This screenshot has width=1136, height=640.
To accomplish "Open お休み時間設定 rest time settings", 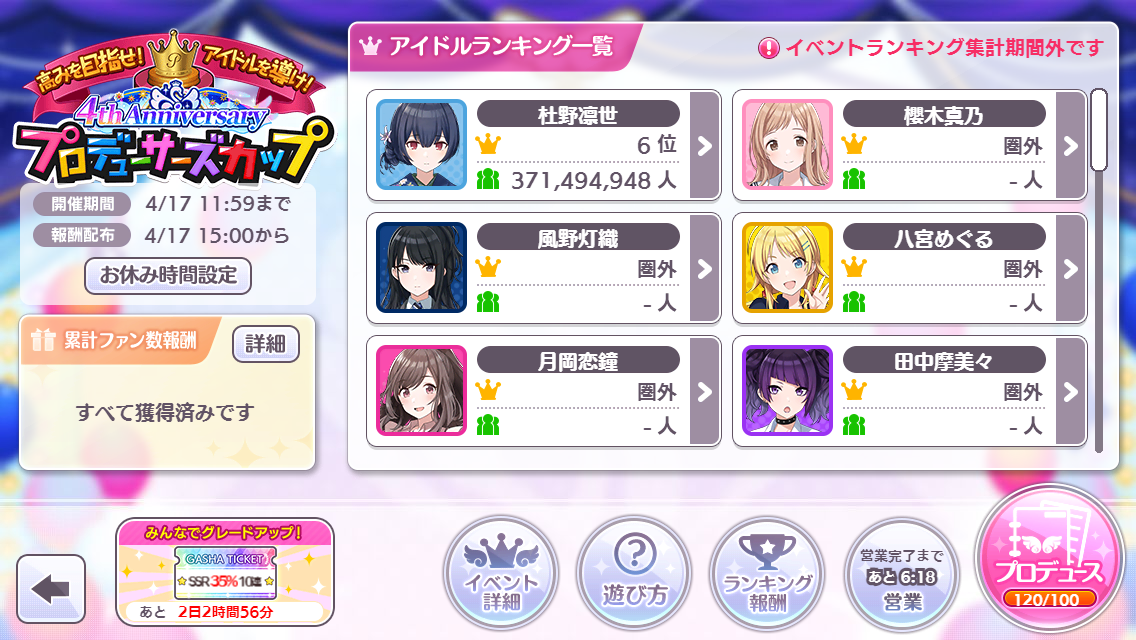I will [167, 275].
